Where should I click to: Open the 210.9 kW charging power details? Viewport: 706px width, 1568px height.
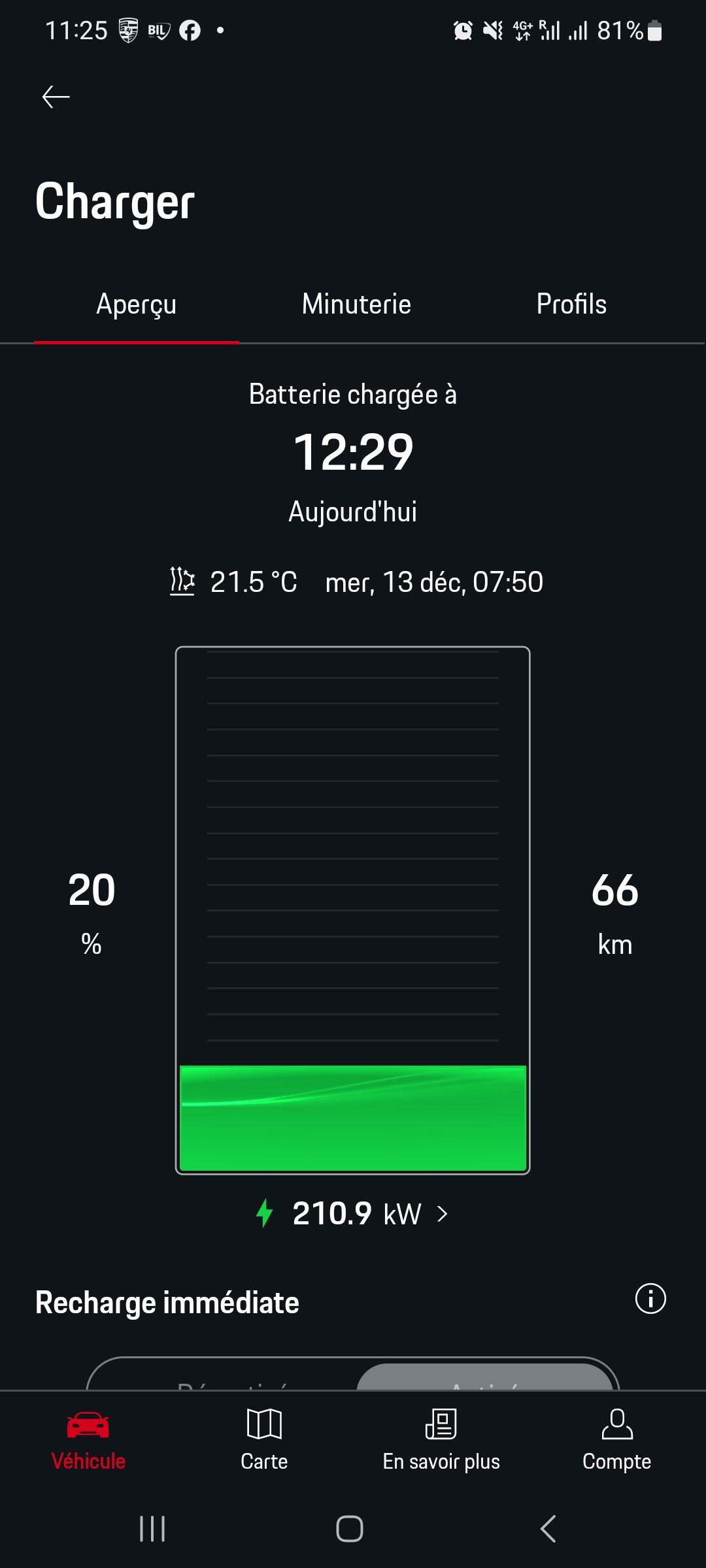pos(353,1214)
